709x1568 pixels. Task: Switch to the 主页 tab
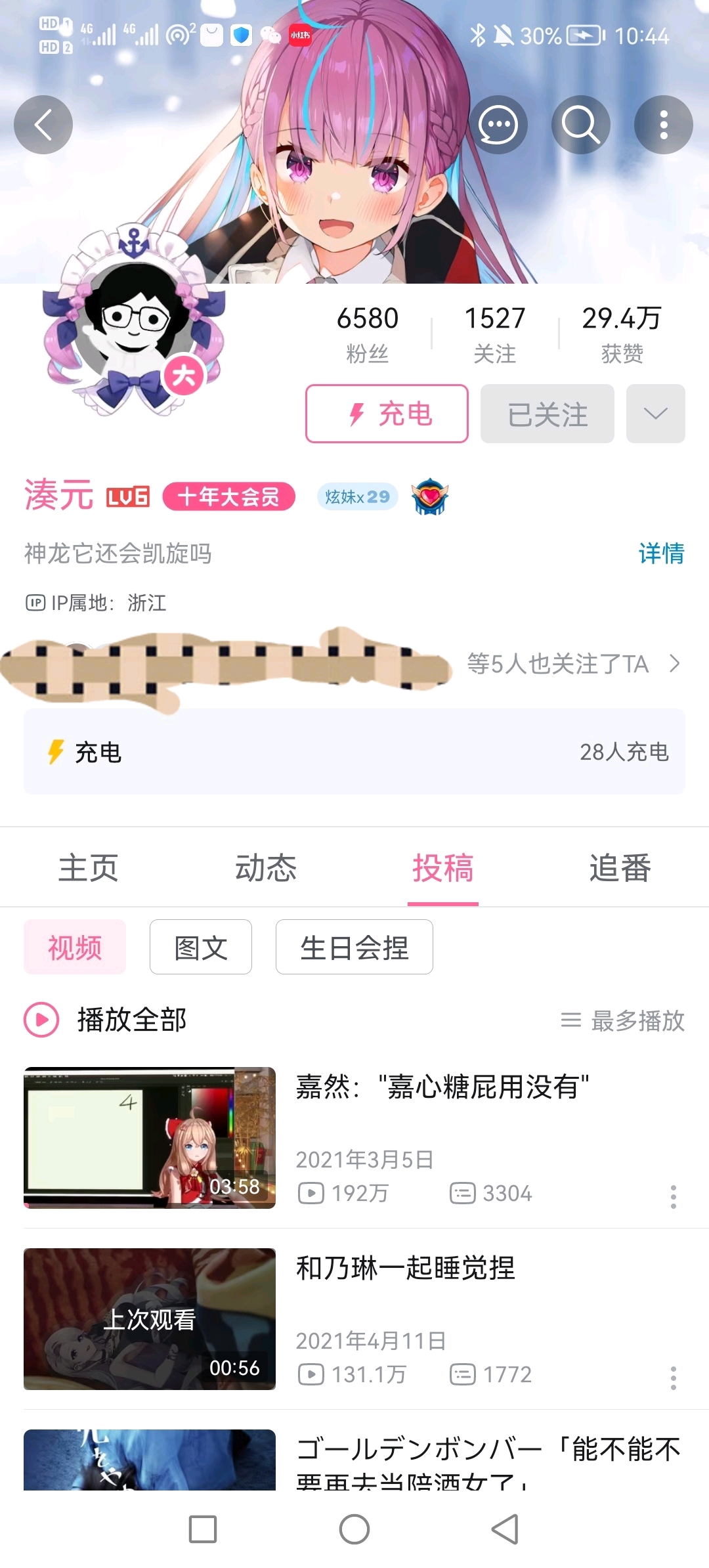click(89, 867)
